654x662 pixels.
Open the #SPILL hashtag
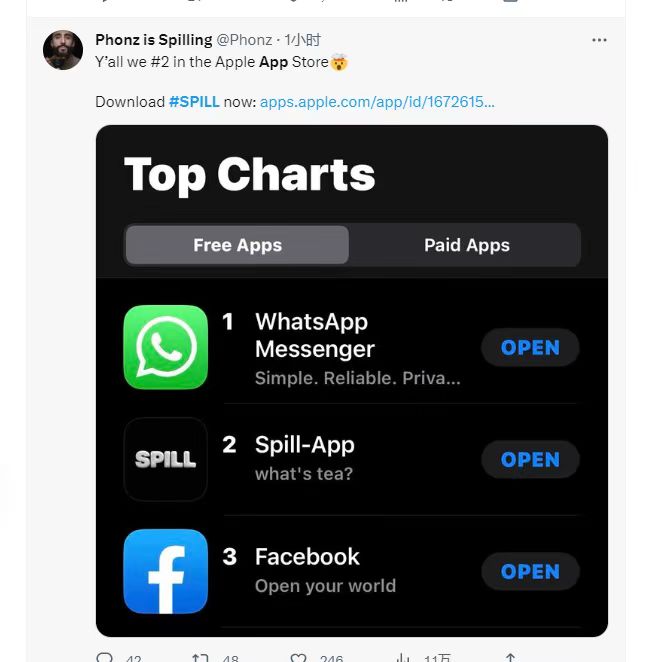(x=194, y=102)
